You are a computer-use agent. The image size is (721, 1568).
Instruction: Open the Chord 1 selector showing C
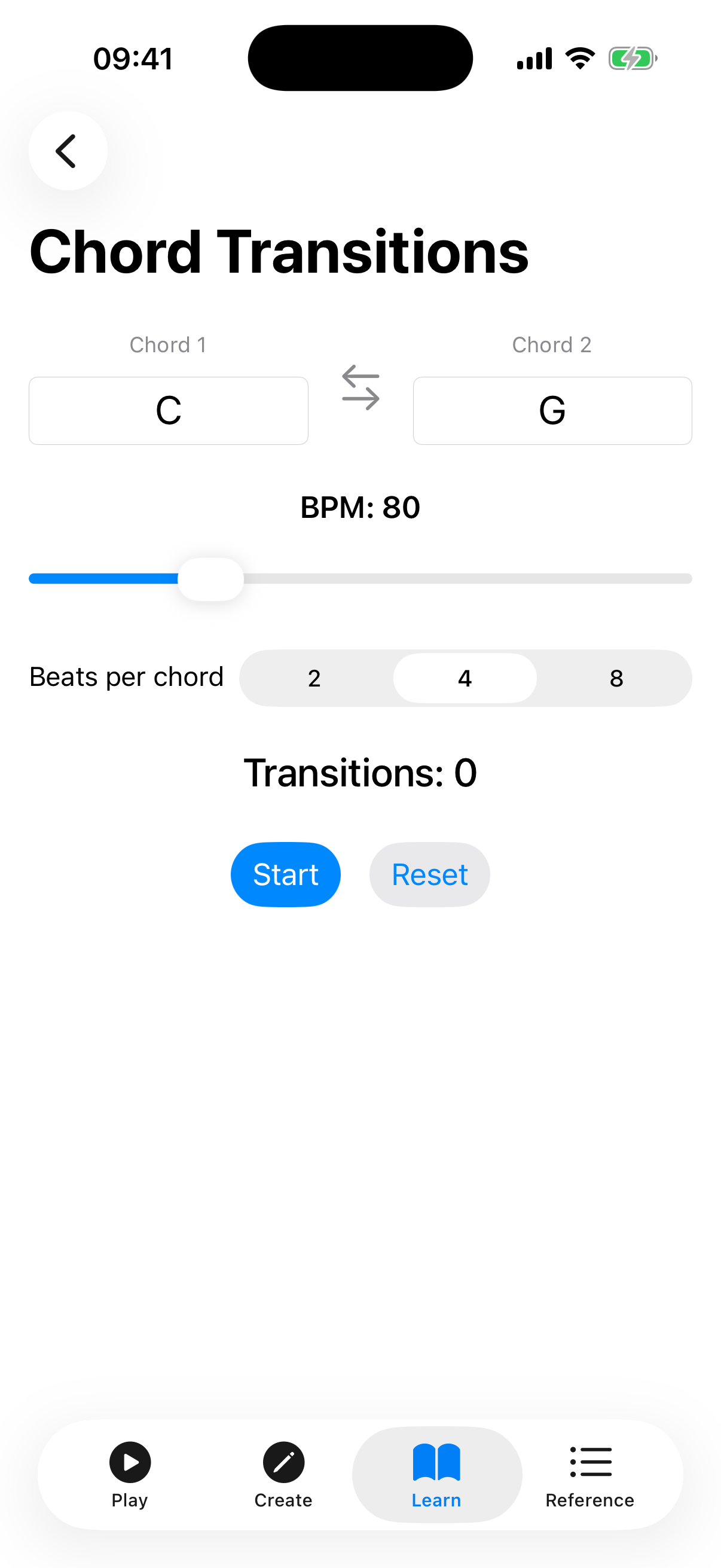168,410
